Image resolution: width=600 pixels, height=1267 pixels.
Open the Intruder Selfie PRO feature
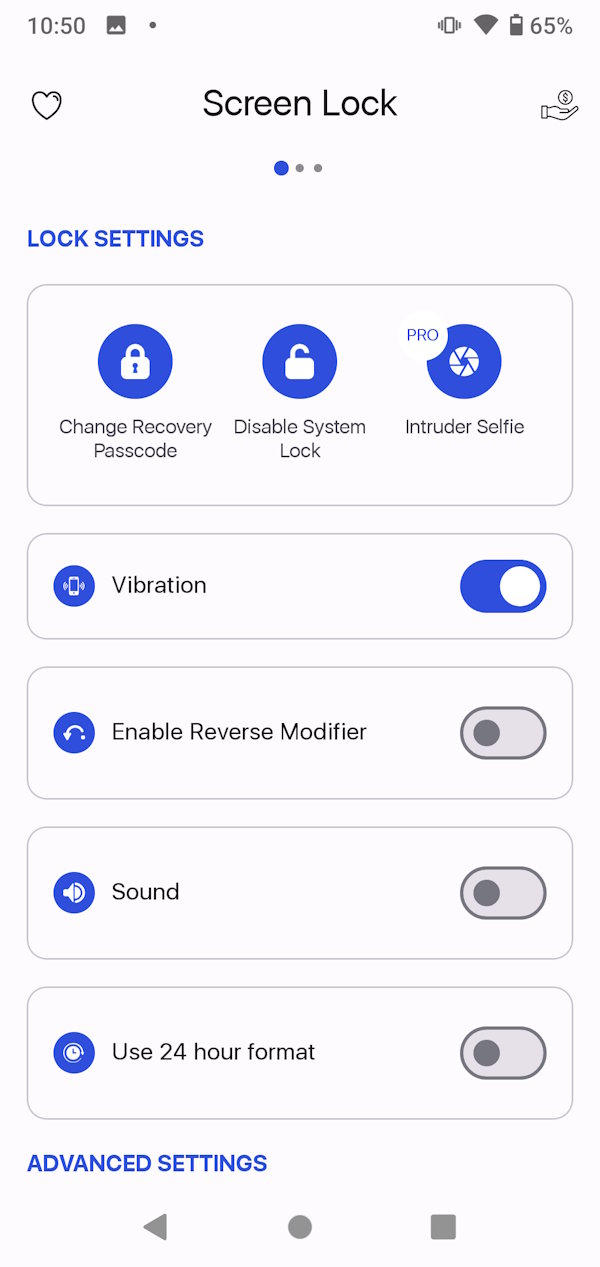point(464,362)
